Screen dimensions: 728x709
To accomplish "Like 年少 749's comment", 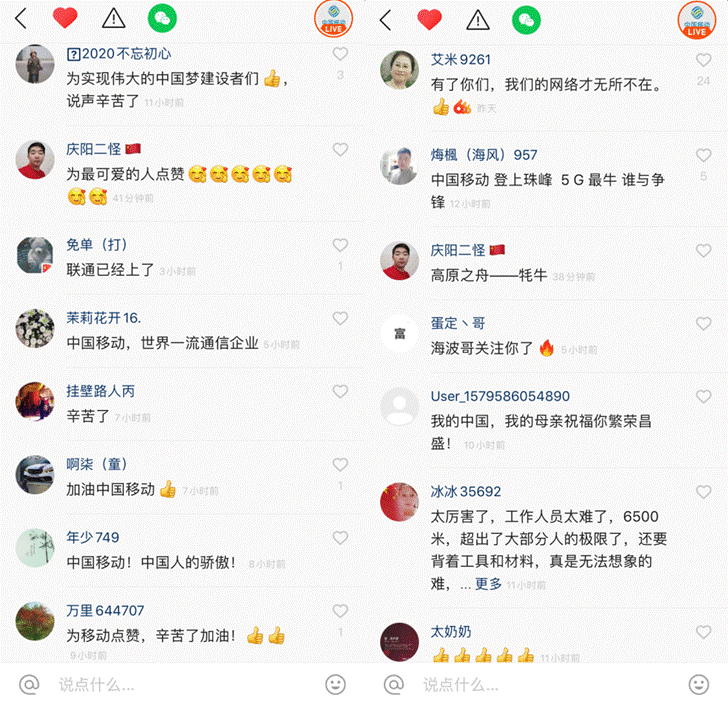I will coord(340,538).
